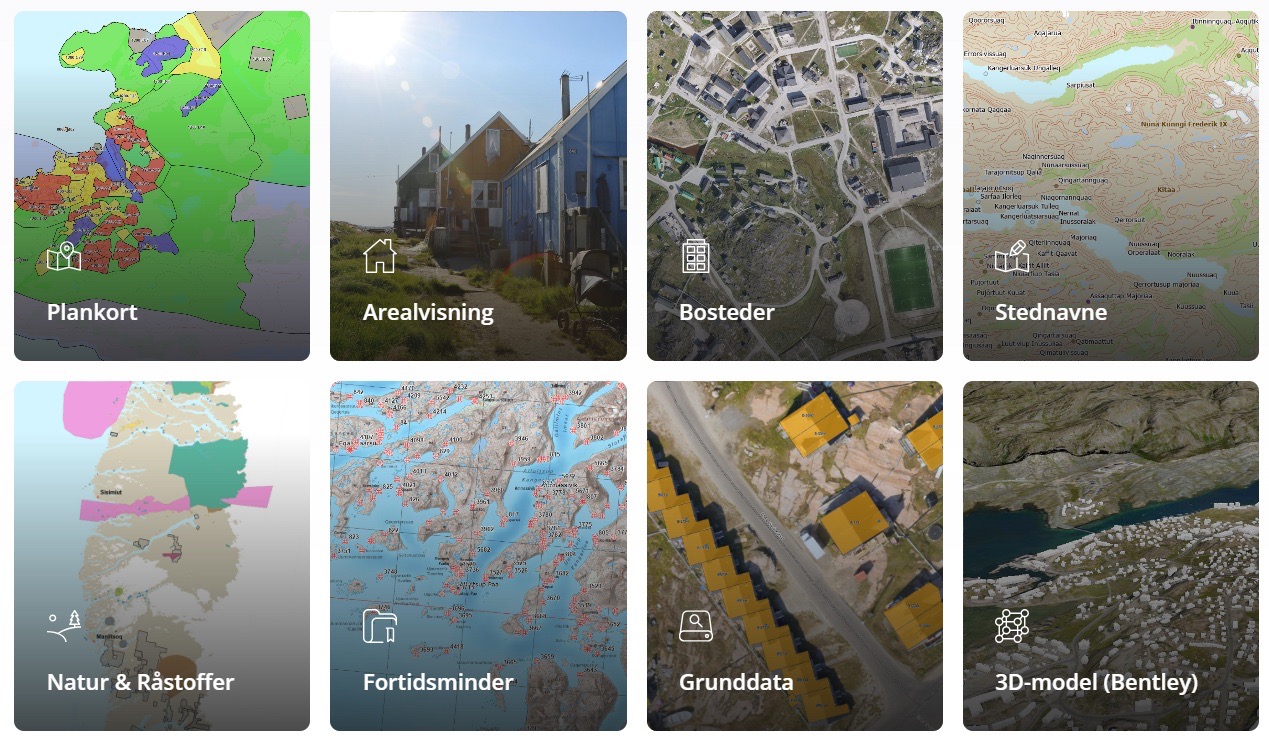Go to the Stednavne map

tap(1110, 186)
